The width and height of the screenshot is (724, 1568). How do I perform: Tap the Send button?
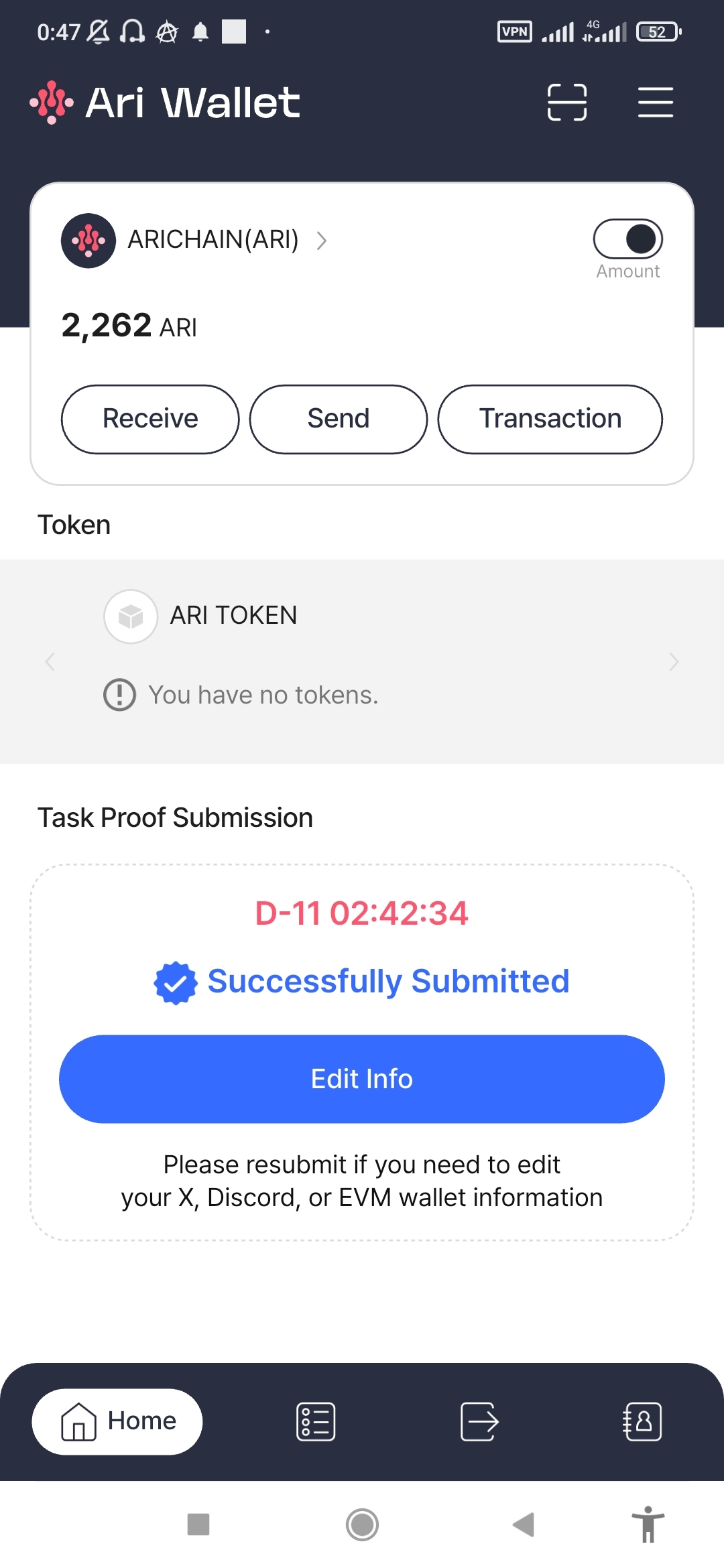338,419
